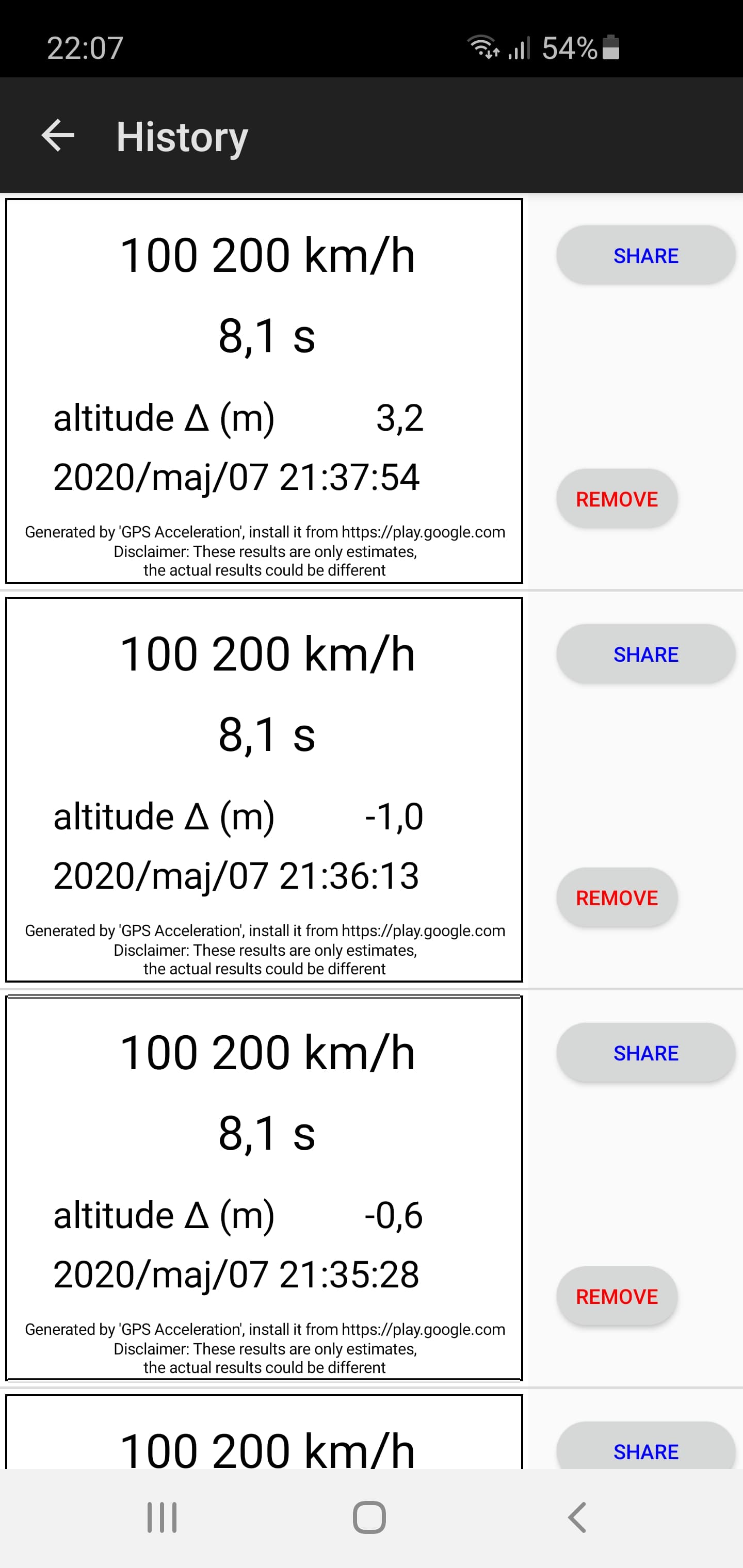Tap the system home button
The image size is (743, 1568).
pyautogui.click(x=369, y=1517)
